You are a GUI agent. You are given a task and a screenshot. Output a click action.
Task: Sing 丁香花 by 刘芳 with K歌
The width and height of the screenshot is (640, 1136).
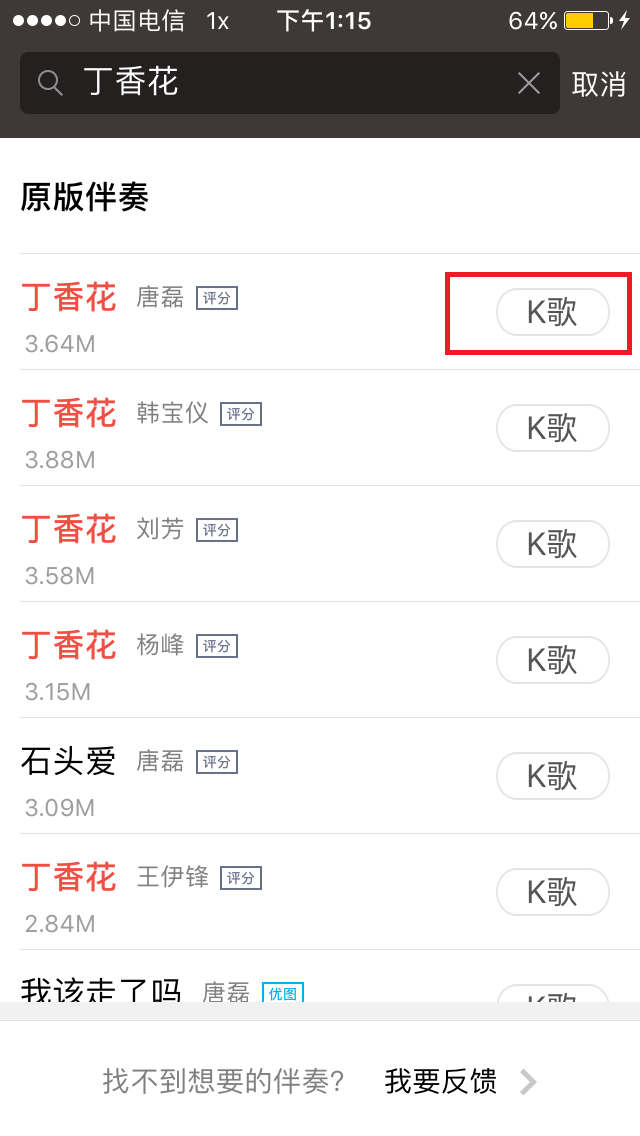pos(552,544)
